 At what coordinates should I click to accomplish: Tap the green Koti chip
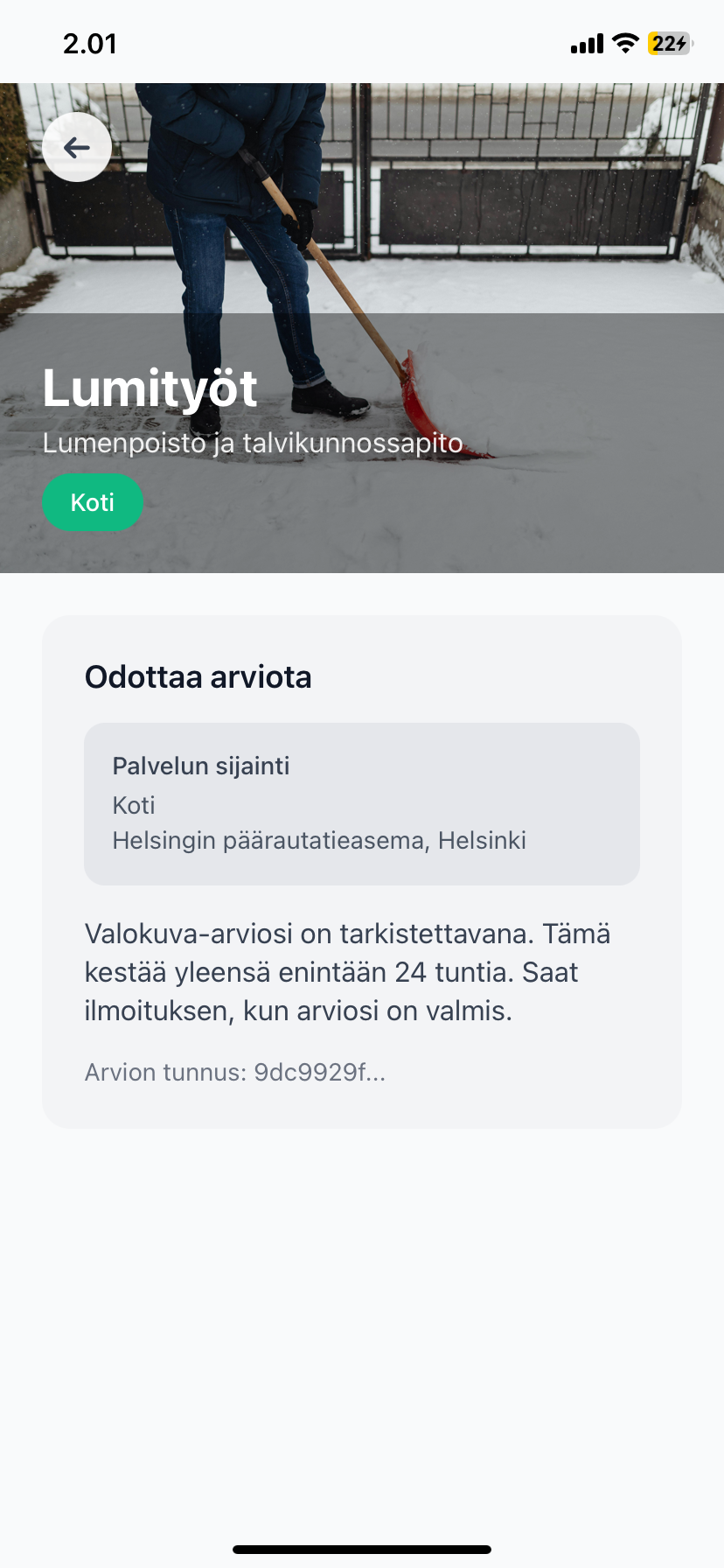tap(93, 502)
